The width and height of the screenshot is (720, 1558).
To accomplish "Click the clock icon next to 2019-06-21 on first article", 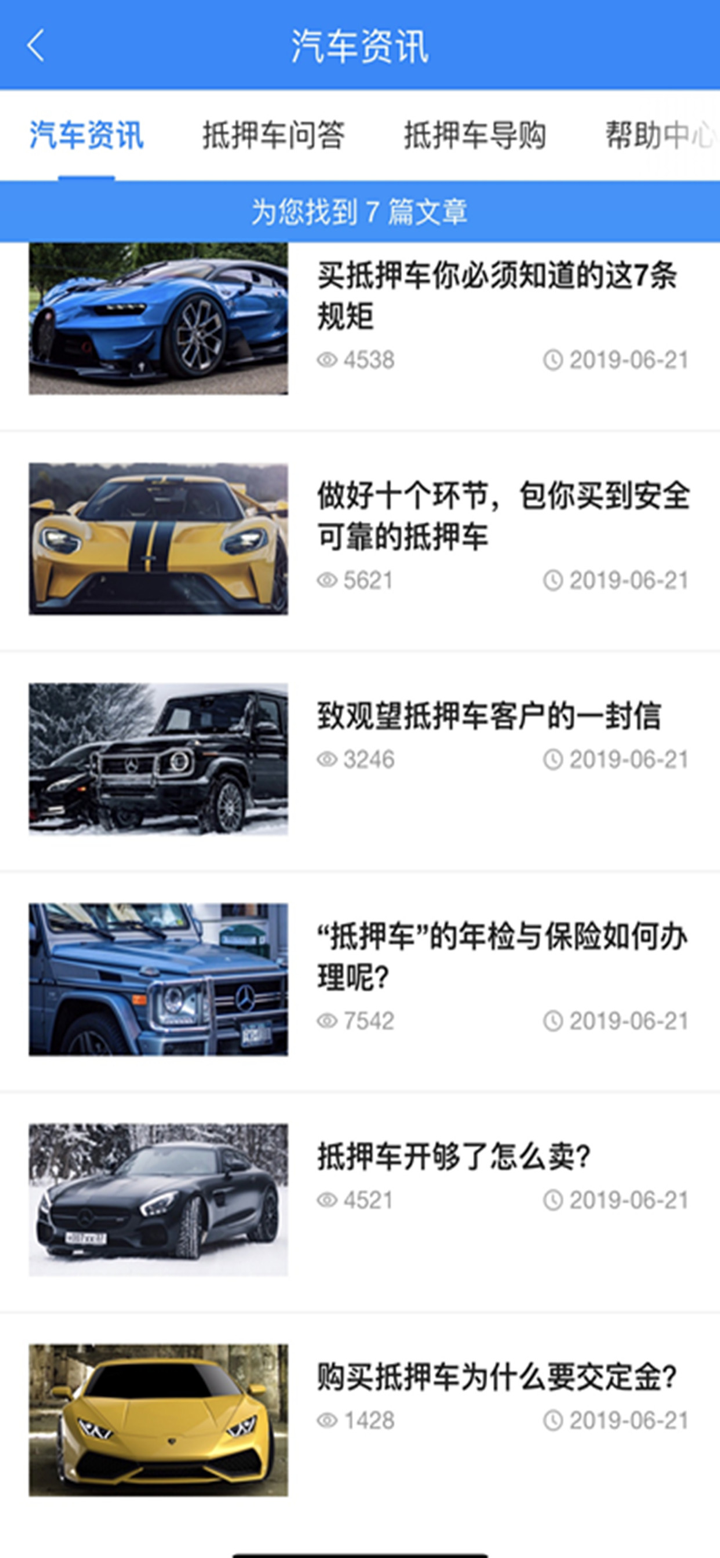I will pyautogui.click(x=555, y=360).
